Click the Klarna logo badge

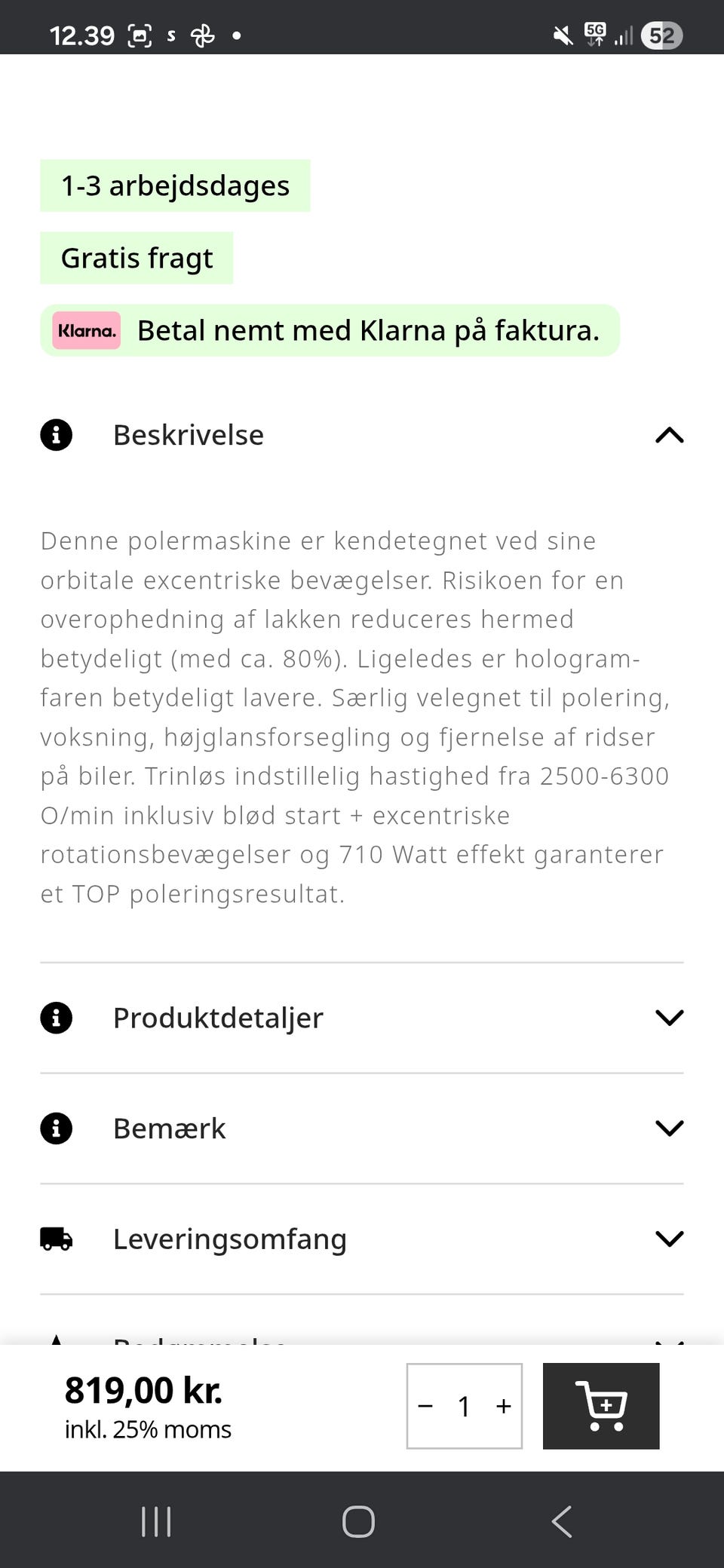(x=84, y=330)
